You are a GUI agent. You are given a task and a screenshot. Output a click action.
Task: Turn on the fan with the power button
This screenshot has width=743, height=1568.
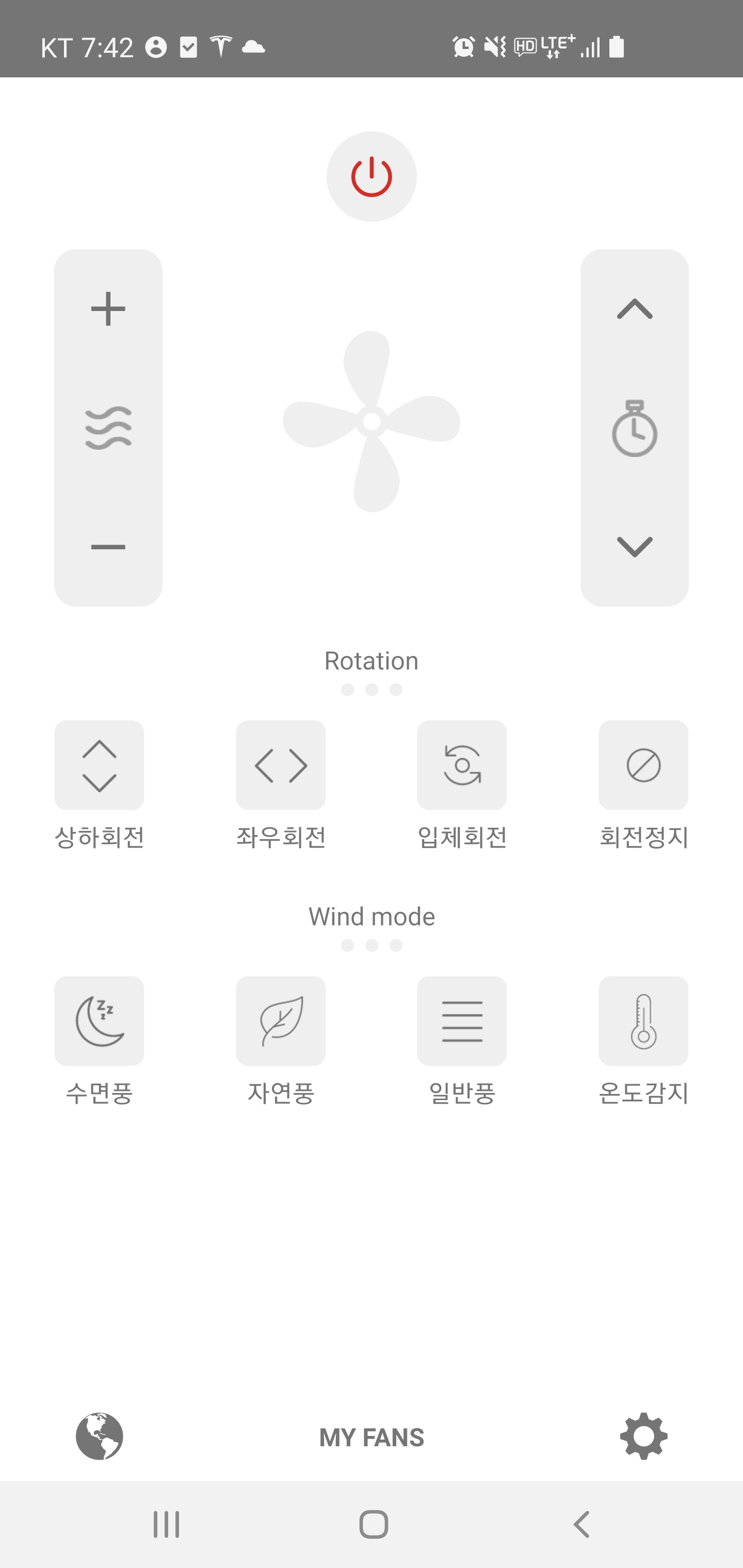(372, 176)
